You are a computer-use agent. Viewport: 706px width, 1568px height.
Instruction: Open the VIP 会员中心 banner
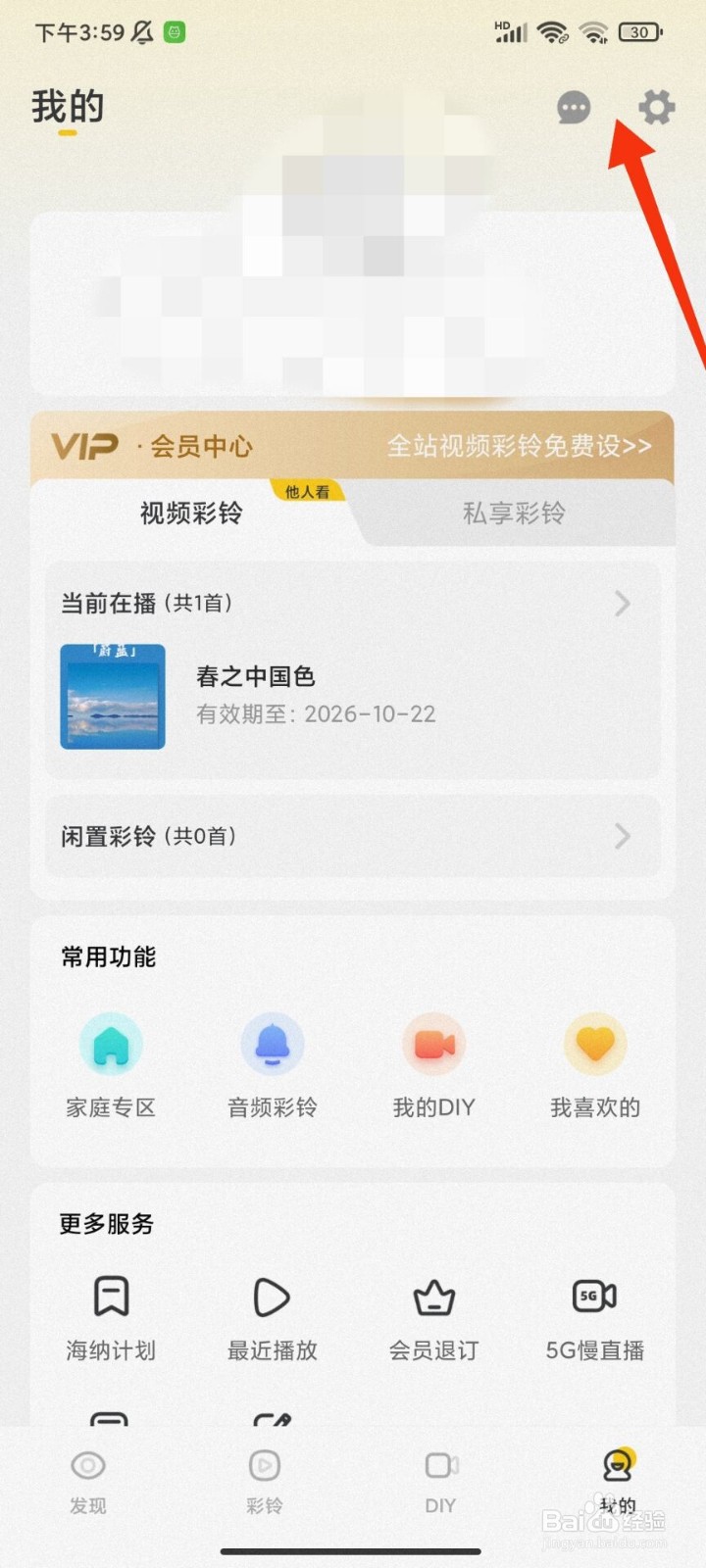click(351, 447)
